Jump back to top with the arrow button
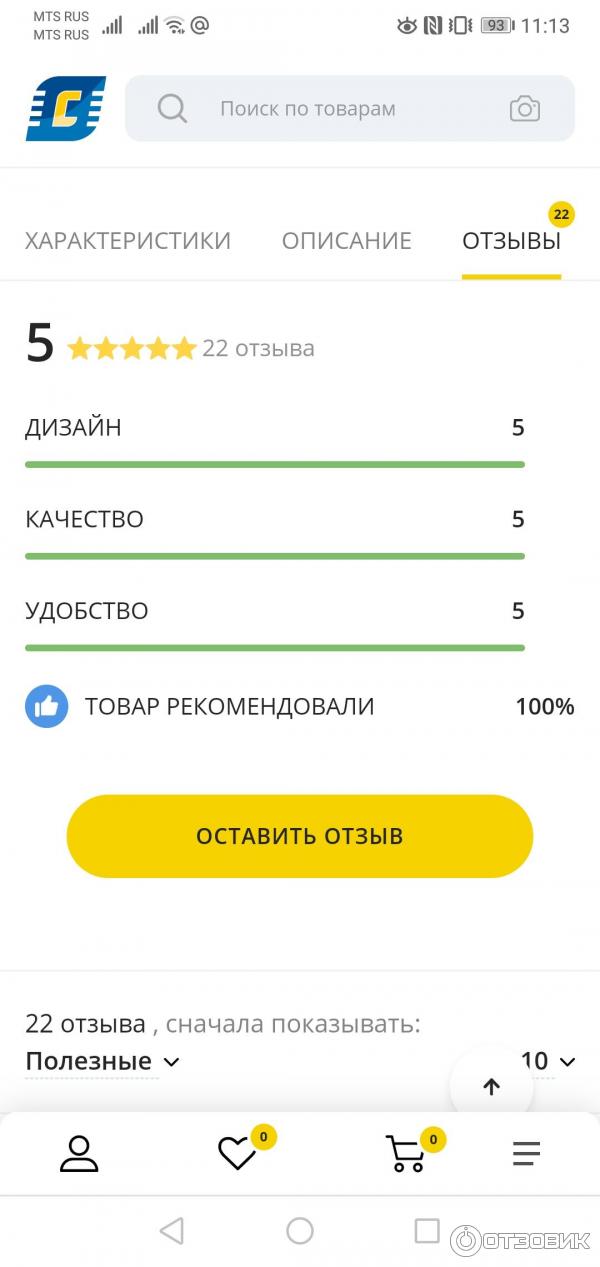The image size is (600, 1267). [491, 1087]
